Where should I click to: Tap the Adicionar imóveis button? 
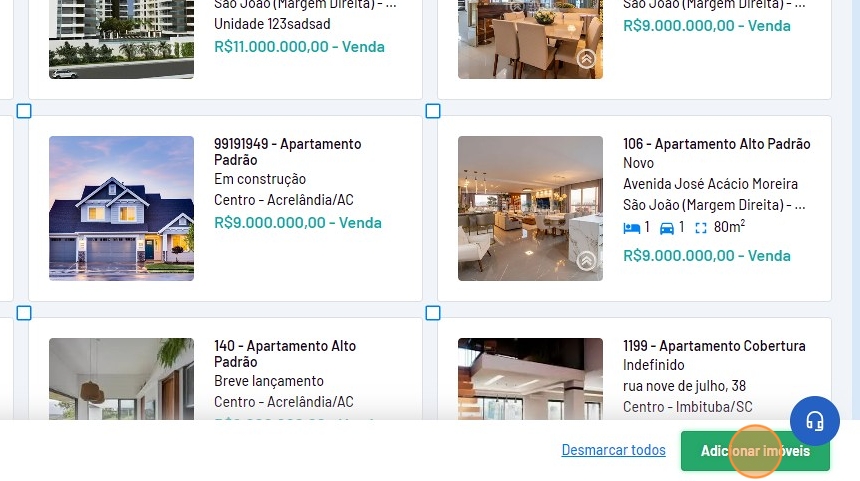tap(755, 451)
